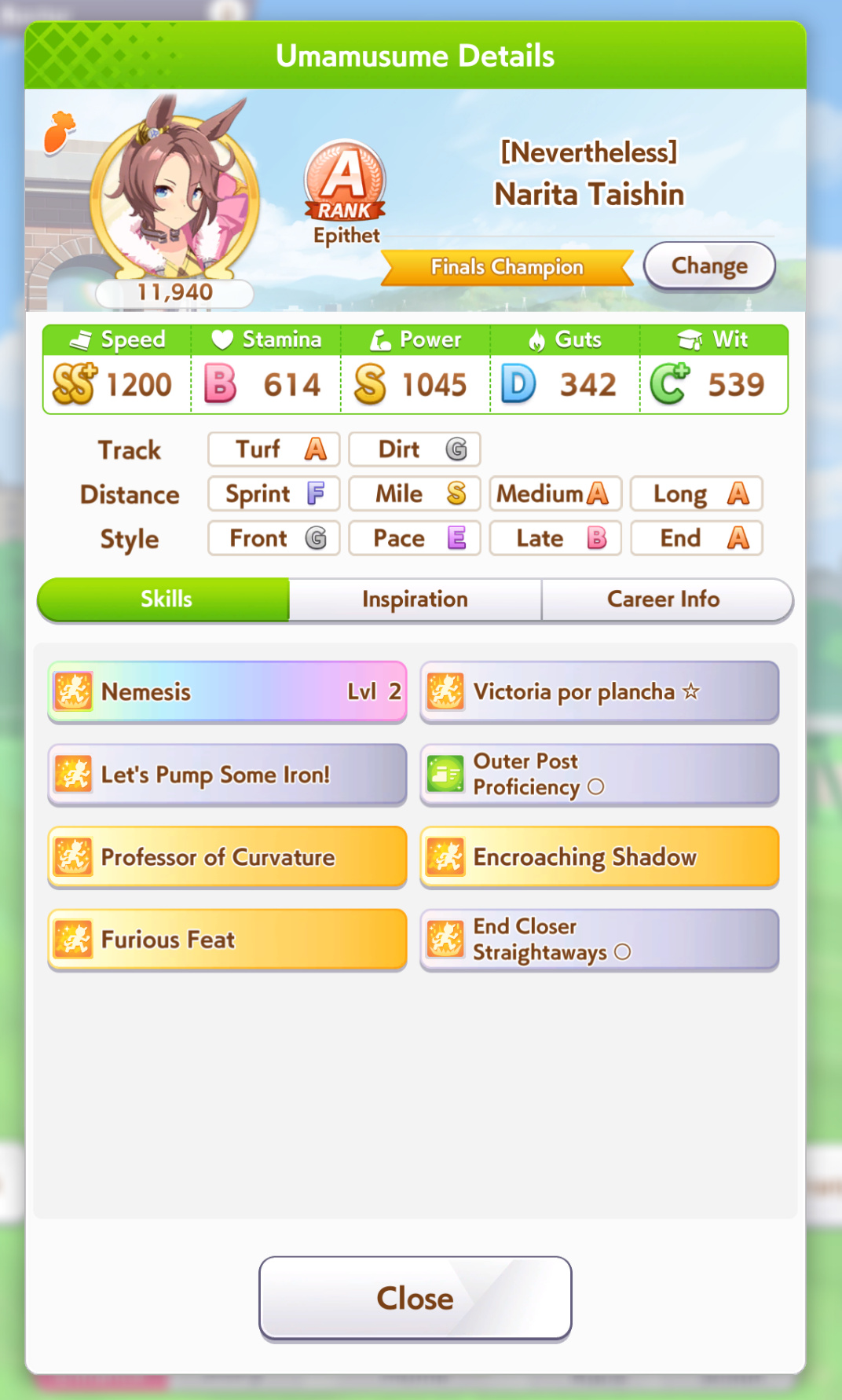View the Nemesis skill details
842x1400 pixels.
point(228,691)
